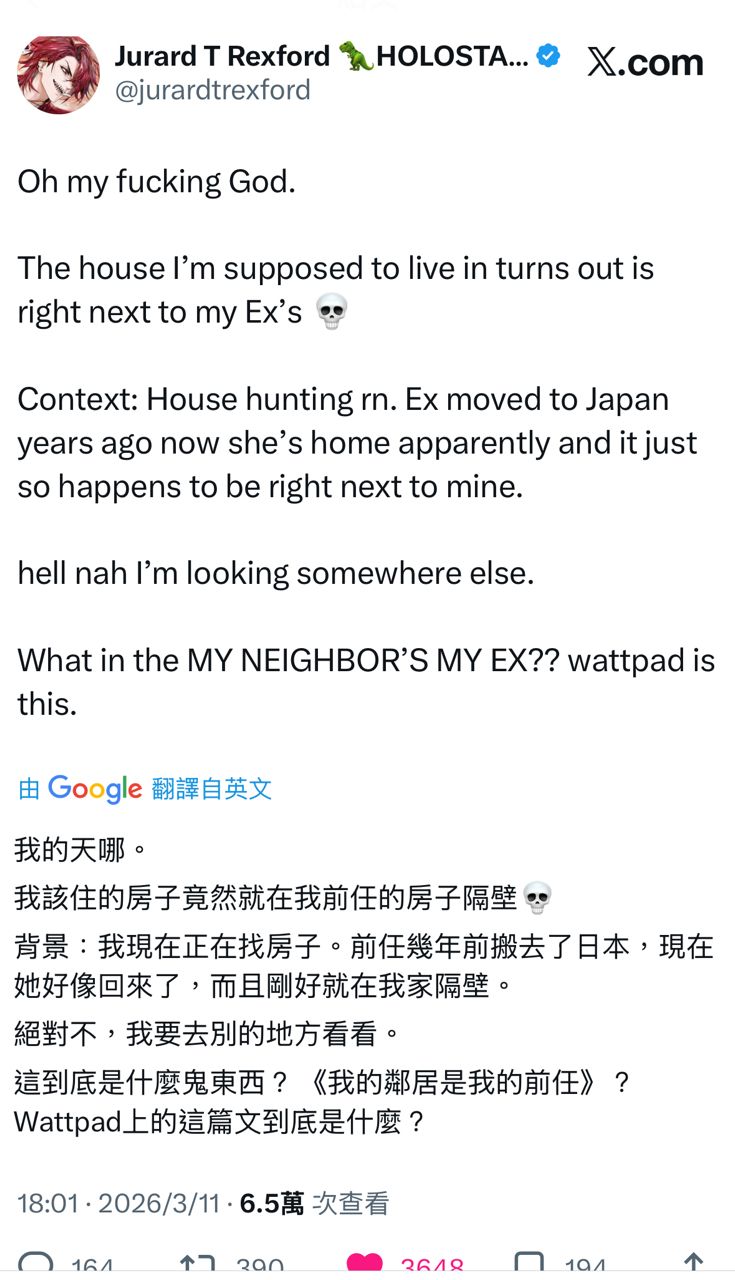This screenshot has height=1280, width=735.
Task: Share the post with the arrow icon
Action: point(693,1266)
